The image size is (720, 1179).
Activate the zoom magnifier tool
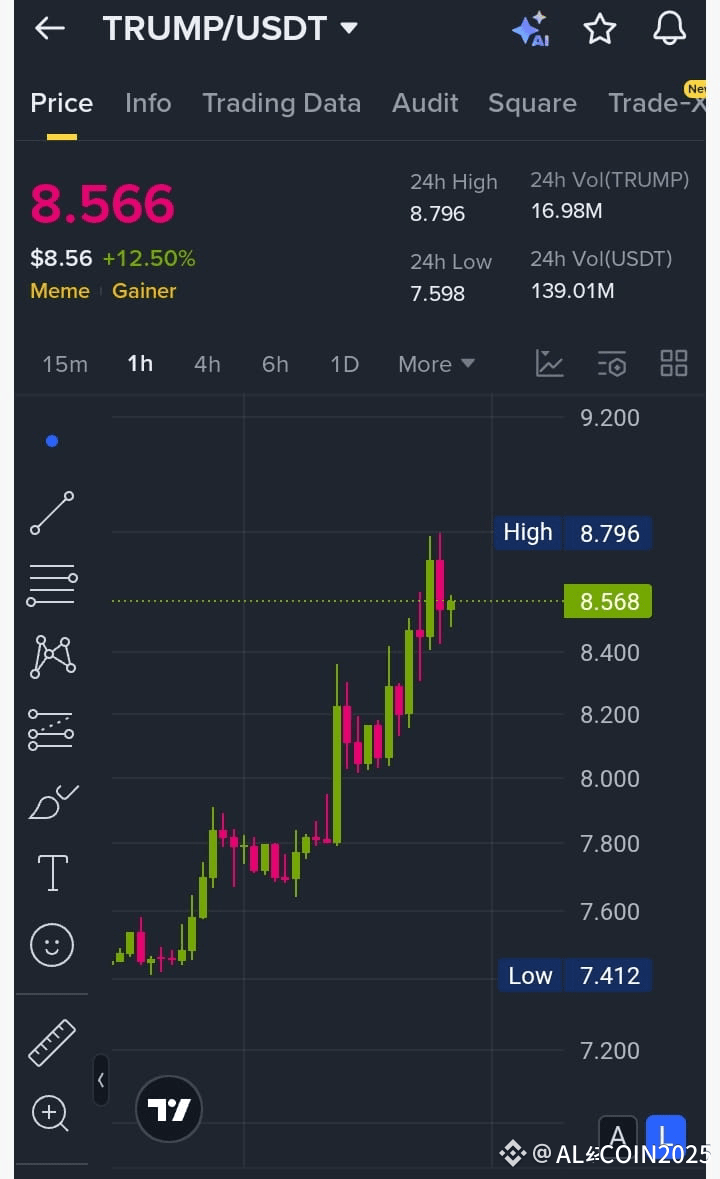51,1113
